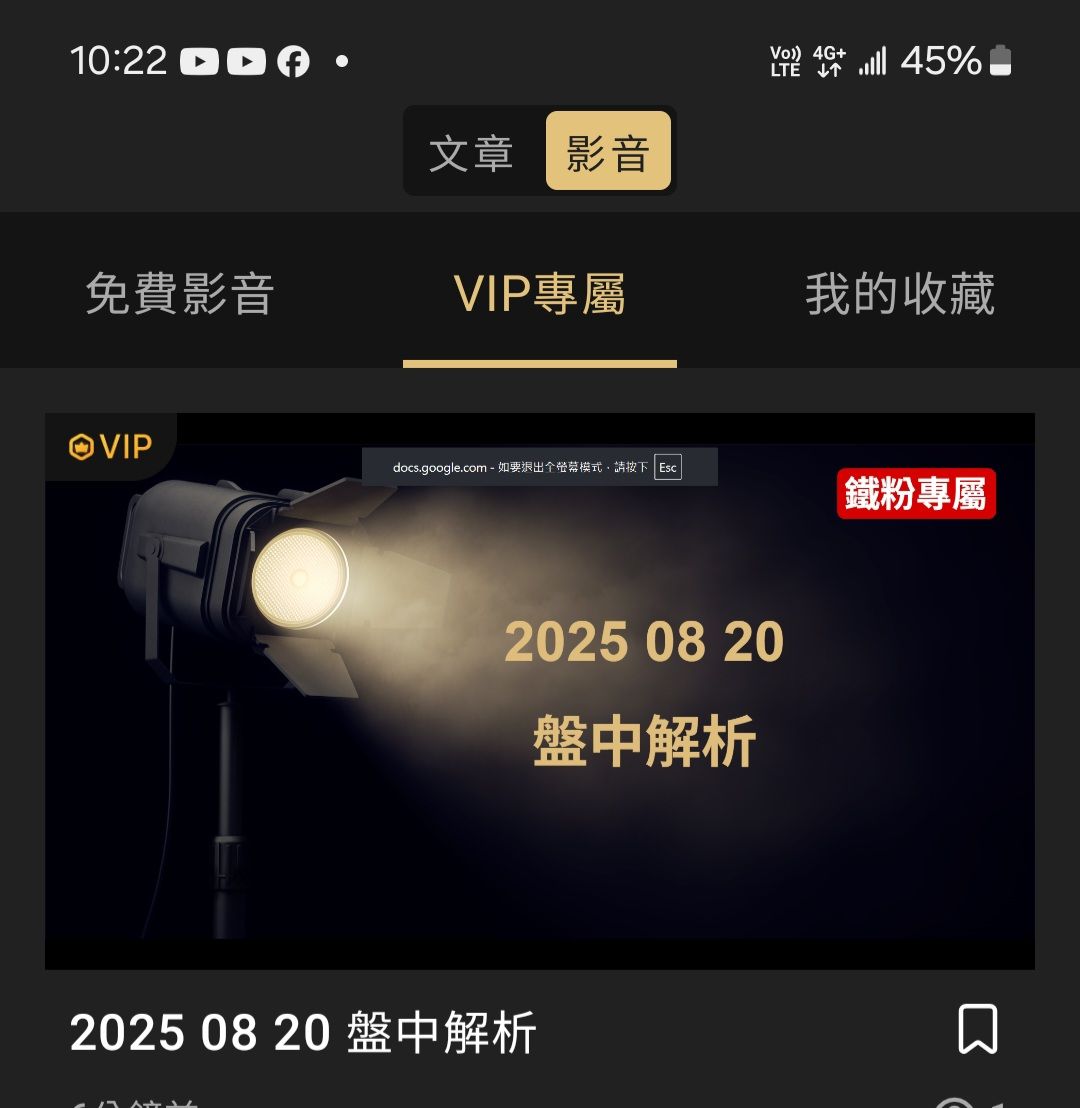
Task: Tap the docs.google.com notification banner
Action: (x=540, y=467)
